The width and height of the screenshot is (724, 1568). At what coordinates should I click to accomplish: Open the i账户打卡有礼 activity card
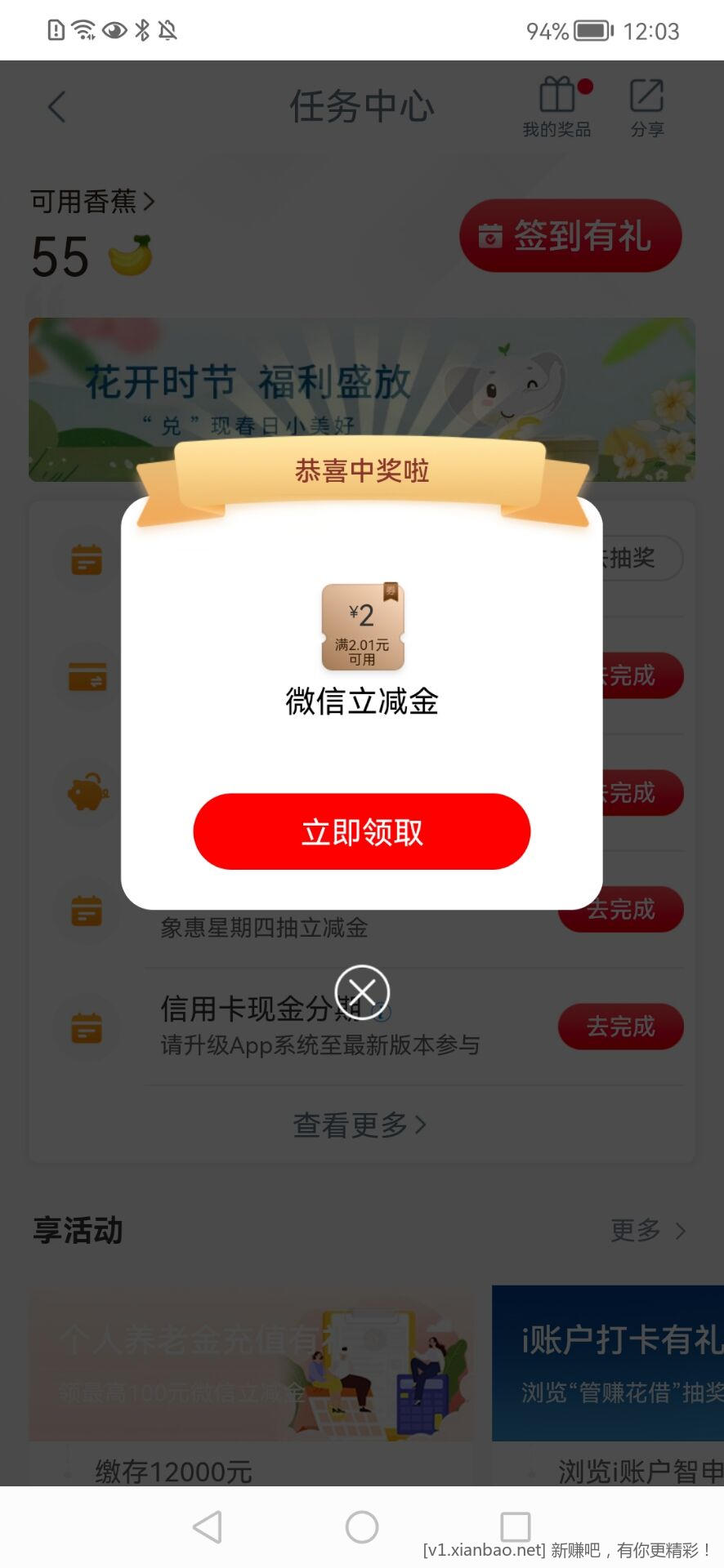pyautogui.click(x=608, y=1362)
